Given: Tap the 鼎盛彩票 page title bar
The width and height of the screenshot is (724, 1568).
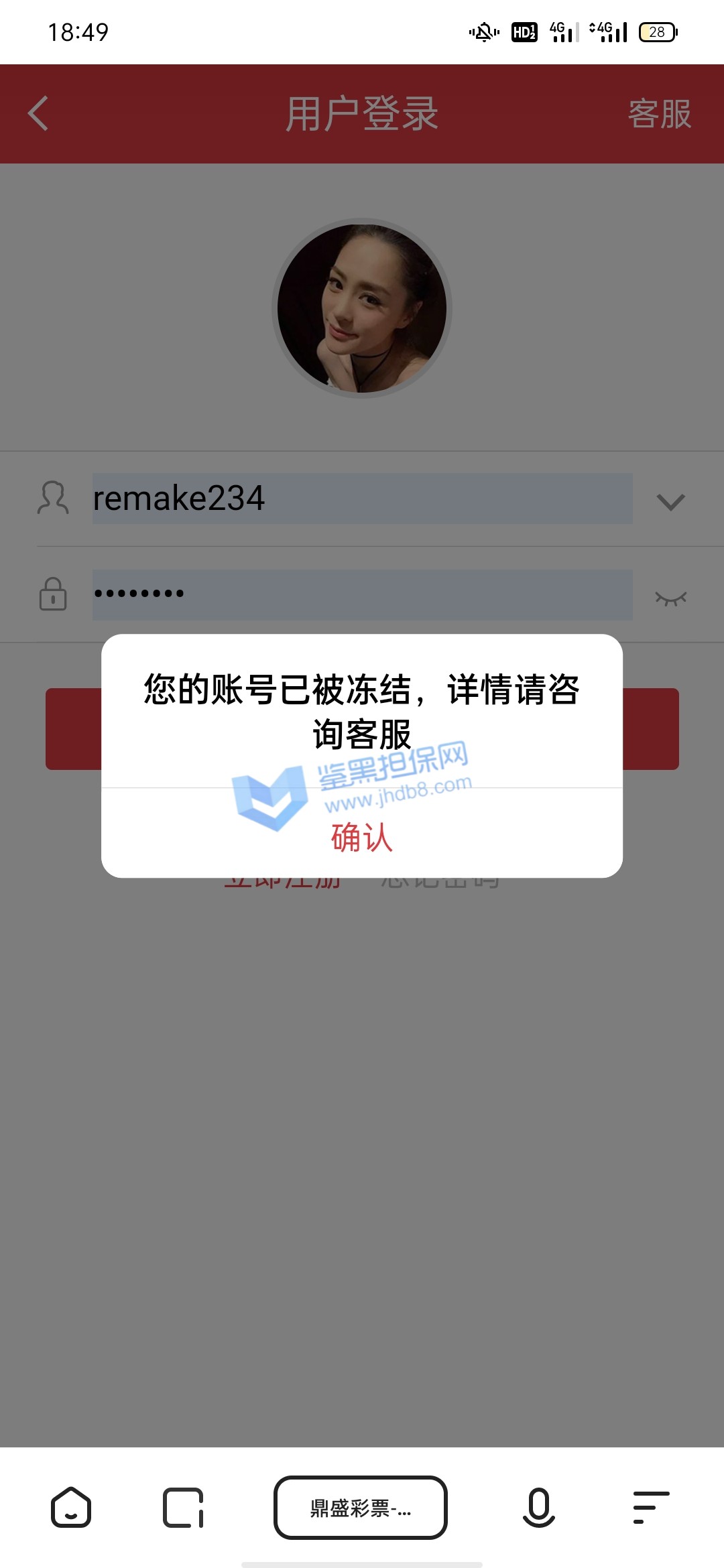Looking at the screenshot, I should [361, 1508].
